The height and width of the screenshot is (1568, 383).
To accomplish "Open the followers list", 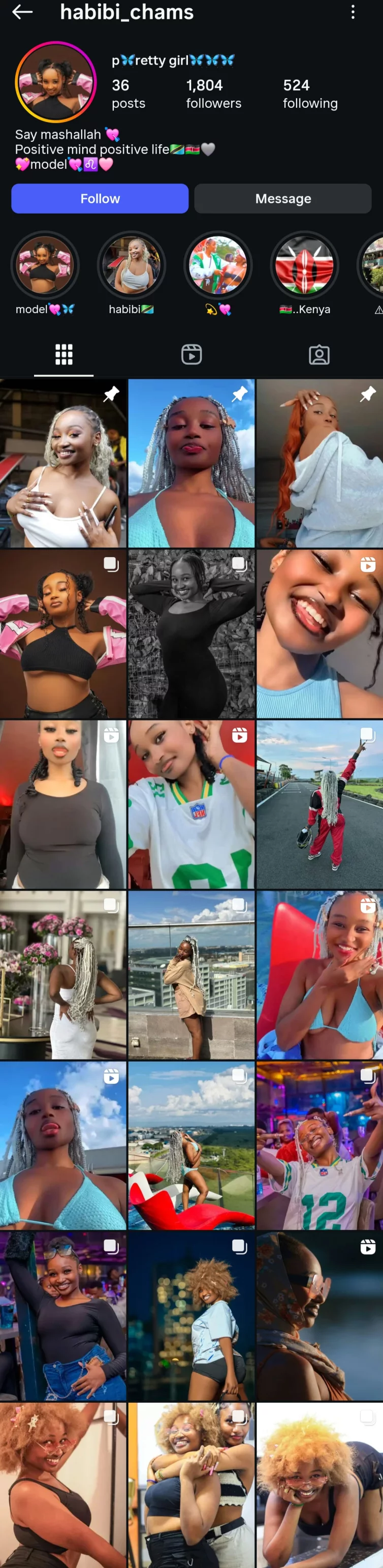I will click(213, 94).
